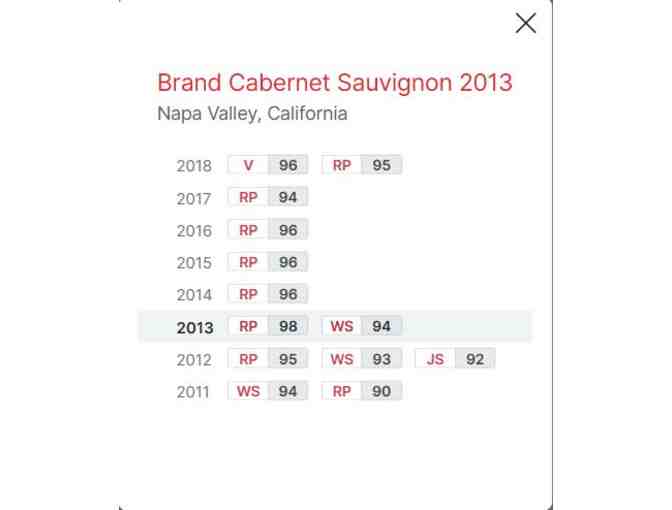Select the 2017 vintage row
The image size is (672, 510).
pyautogui.click(x=194, y=198)
